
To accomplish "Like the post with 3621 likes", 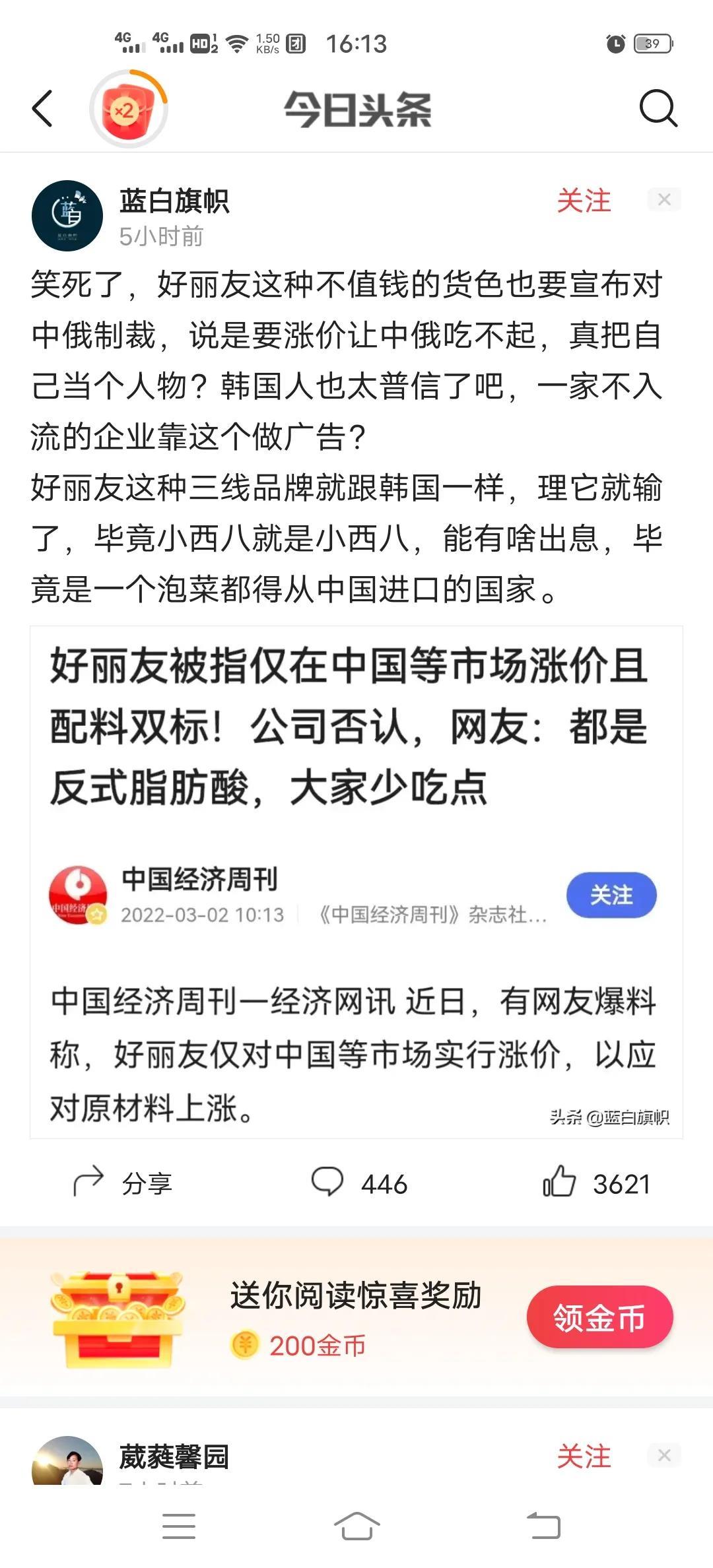I will coord(595,1183).
